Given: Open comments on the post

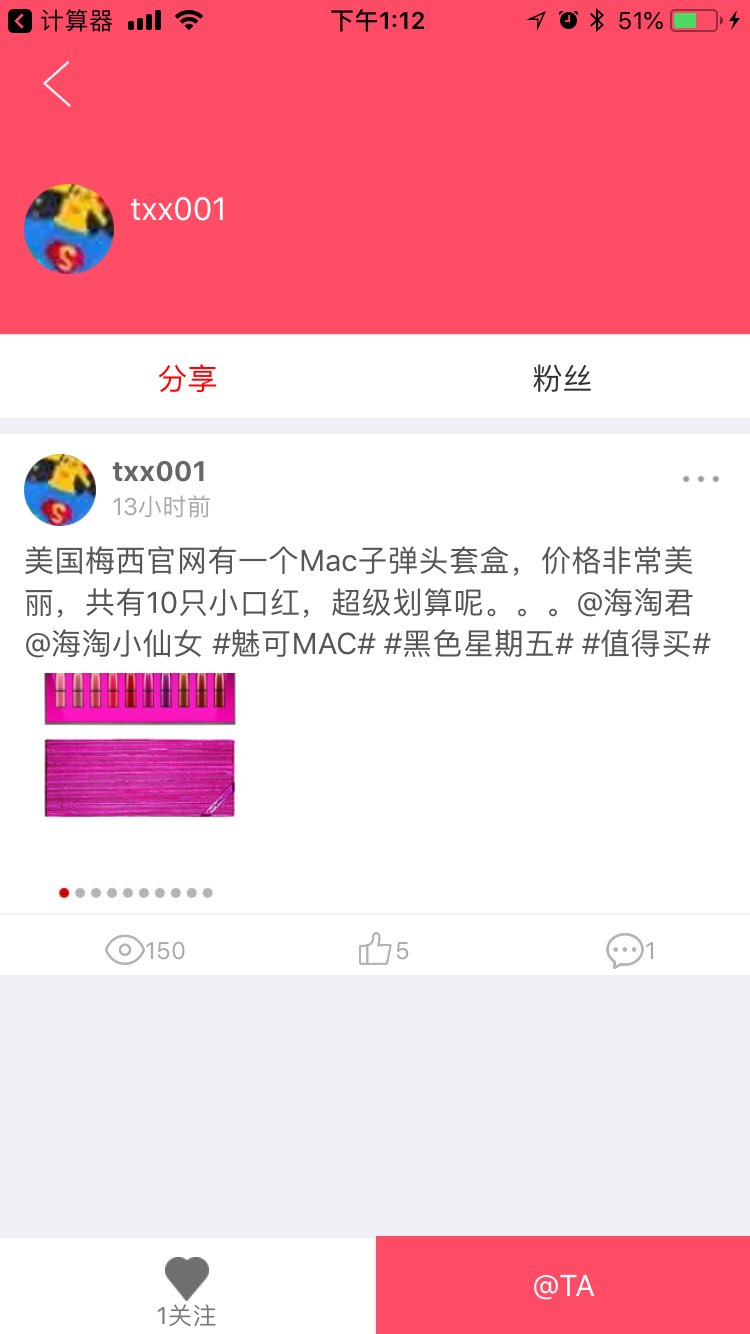Looking at the screenshot, I should click(630, 949).
